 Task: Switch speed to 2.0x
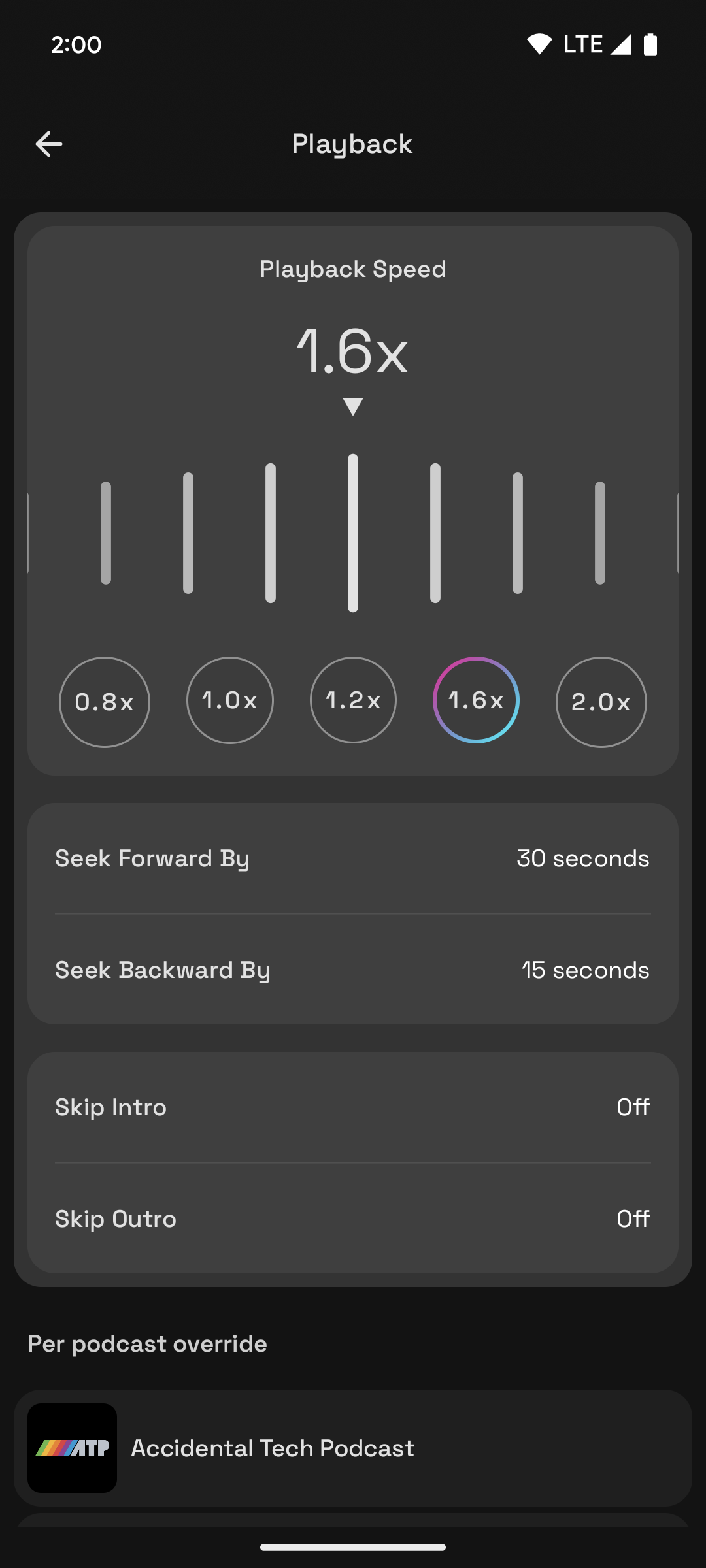[x=601, y=702]
